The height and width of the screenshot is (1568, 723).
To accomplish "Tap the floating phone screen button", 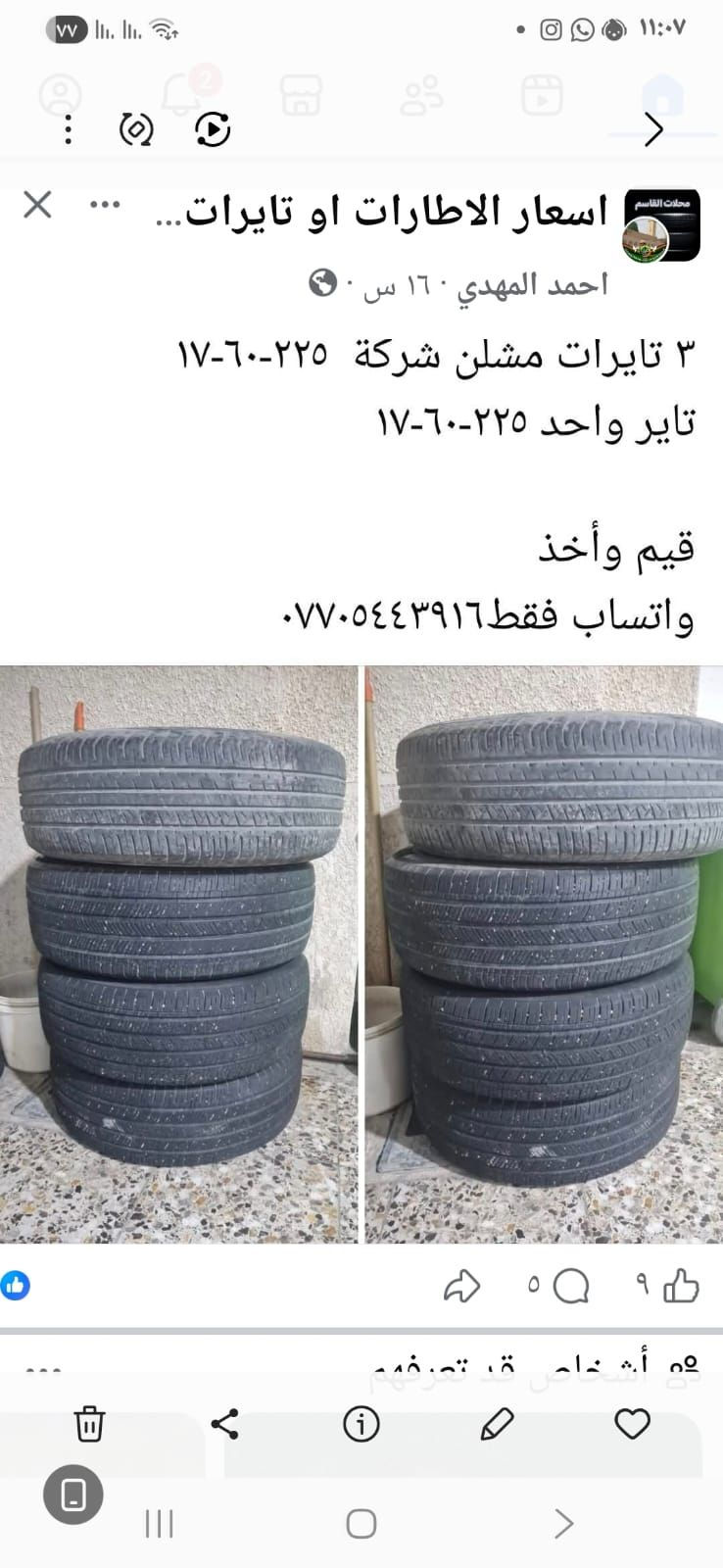I will coord(72,1495).
